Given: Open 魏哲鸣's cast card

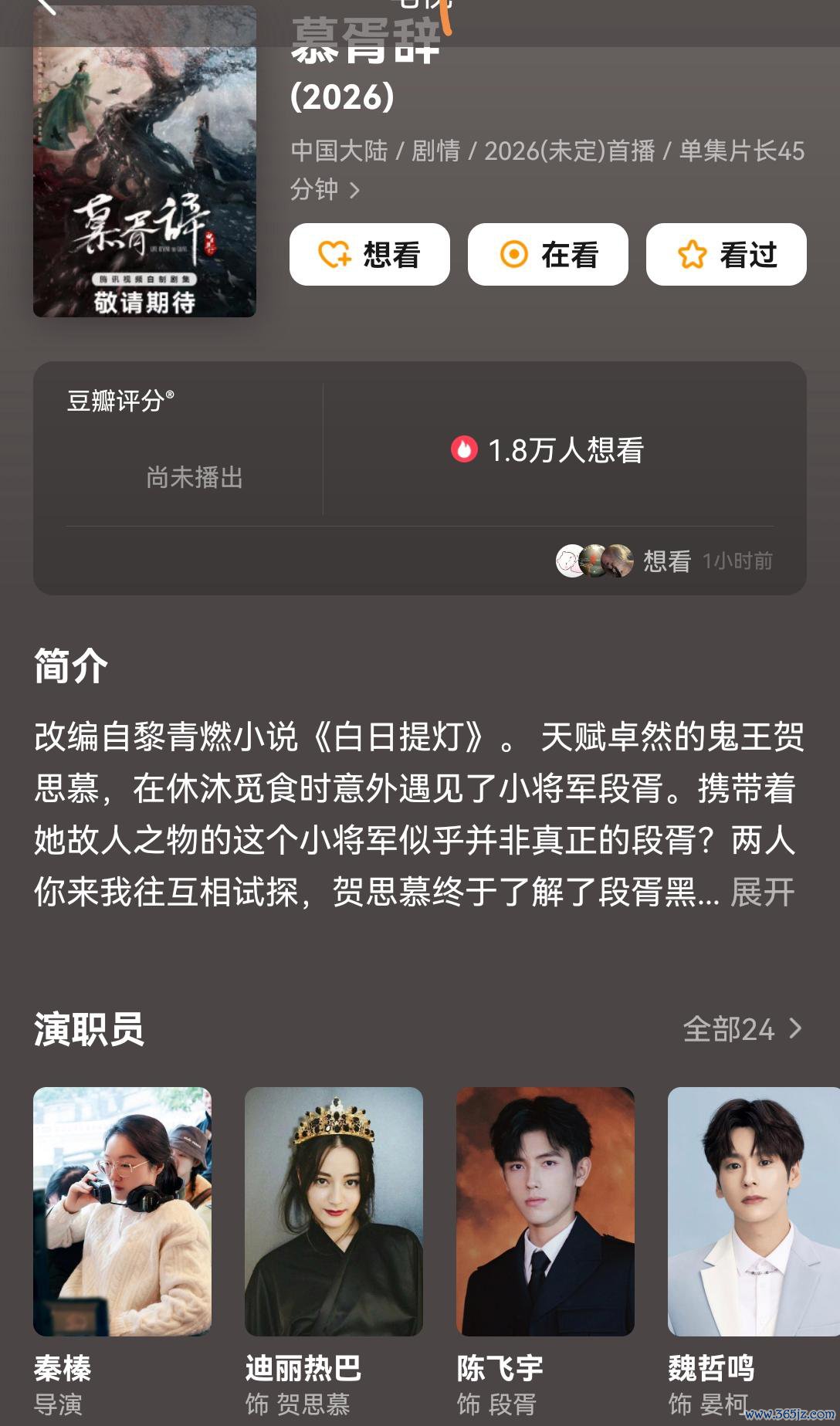Looking at the screenshot, I should tap(754, 1252).
